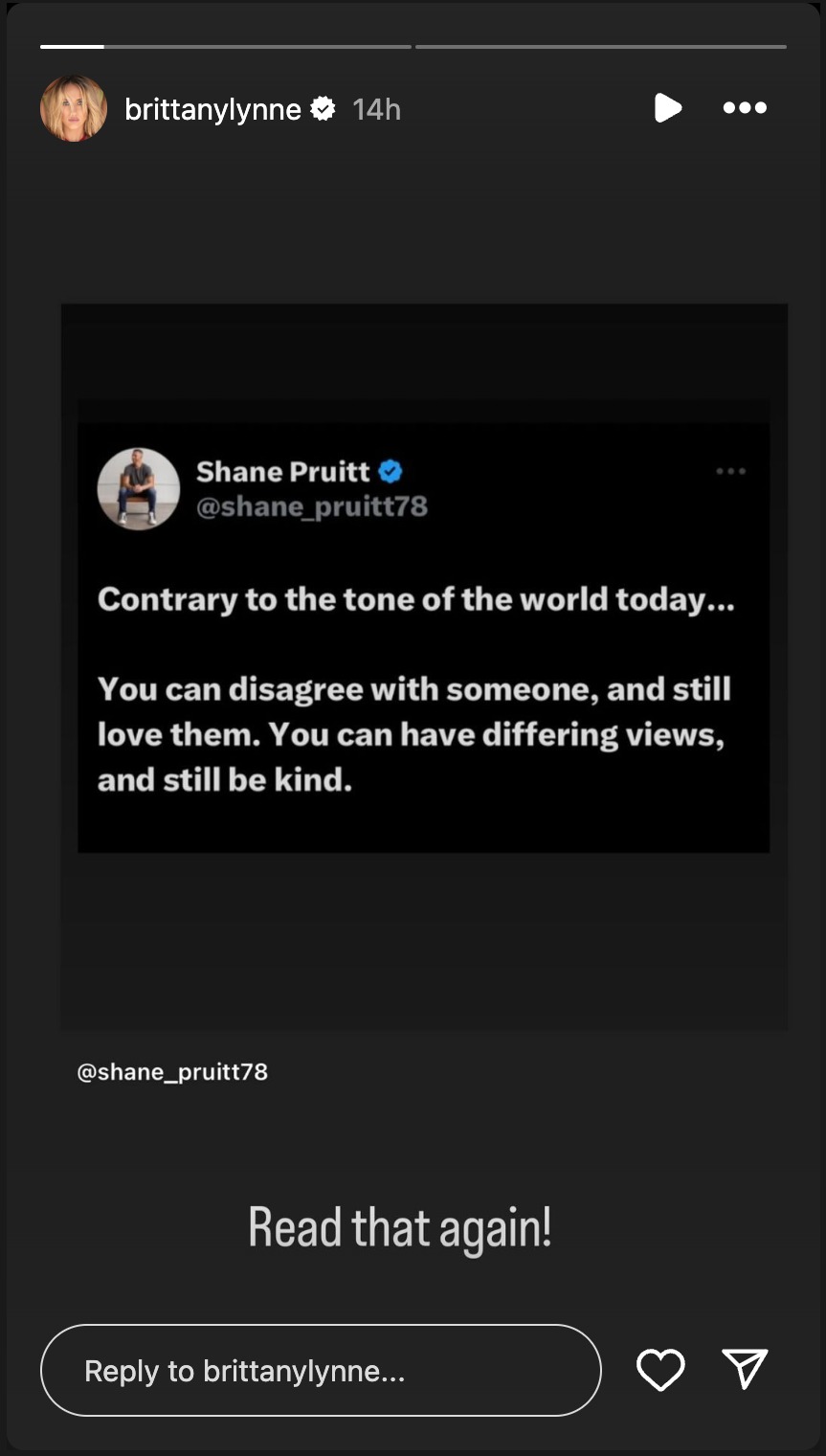Tap the 14h timestamp label

coord(375,108)
